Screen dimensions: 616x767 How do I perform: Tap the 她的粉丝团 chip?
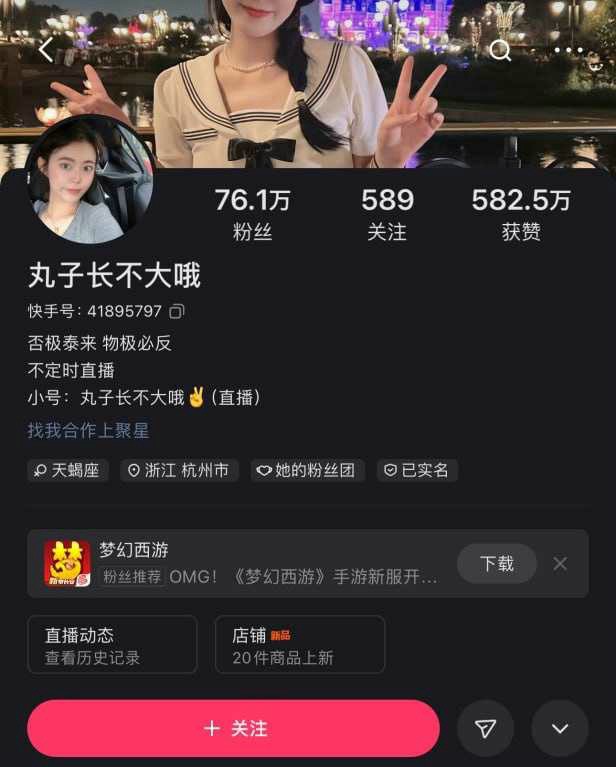(x=305, y=470)
